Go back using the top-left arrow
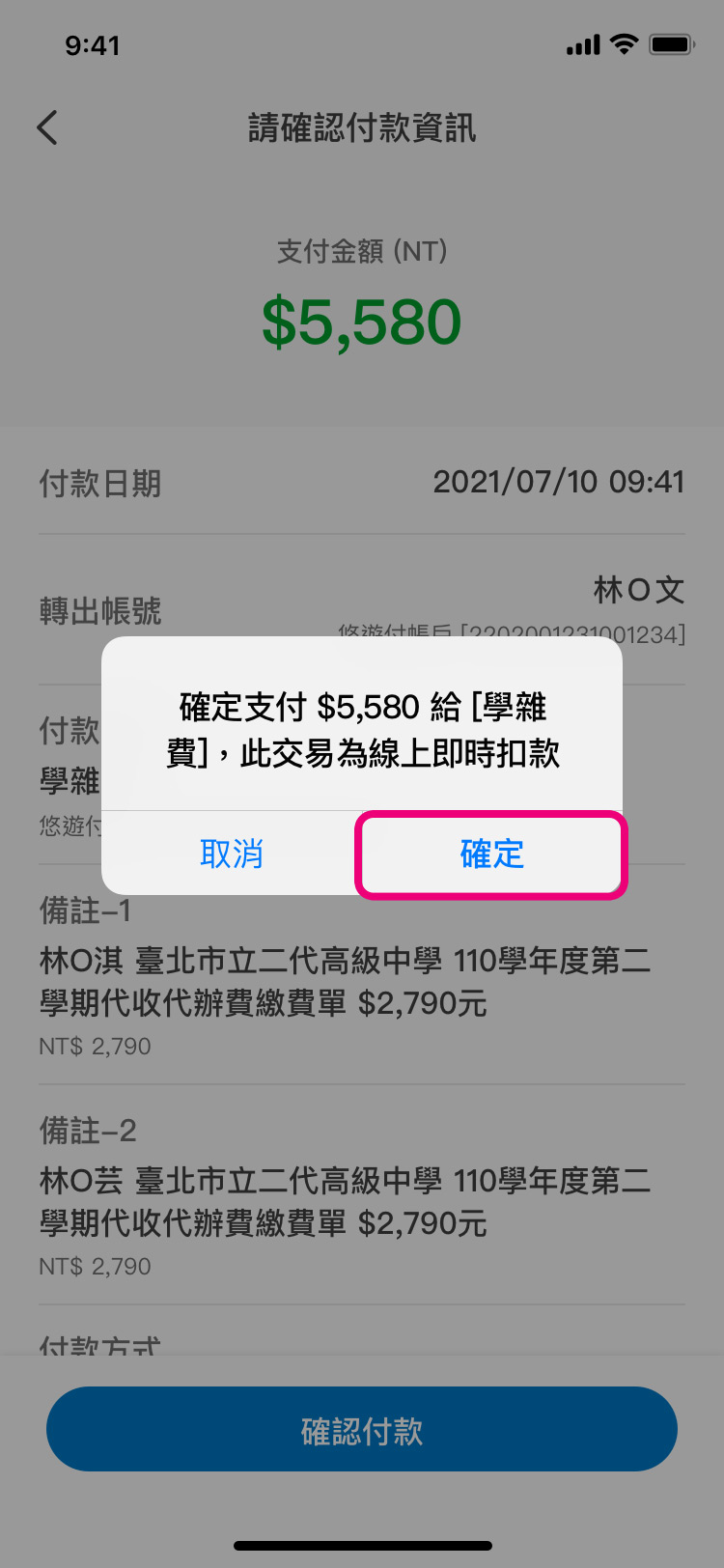 [x=47, y=127]
